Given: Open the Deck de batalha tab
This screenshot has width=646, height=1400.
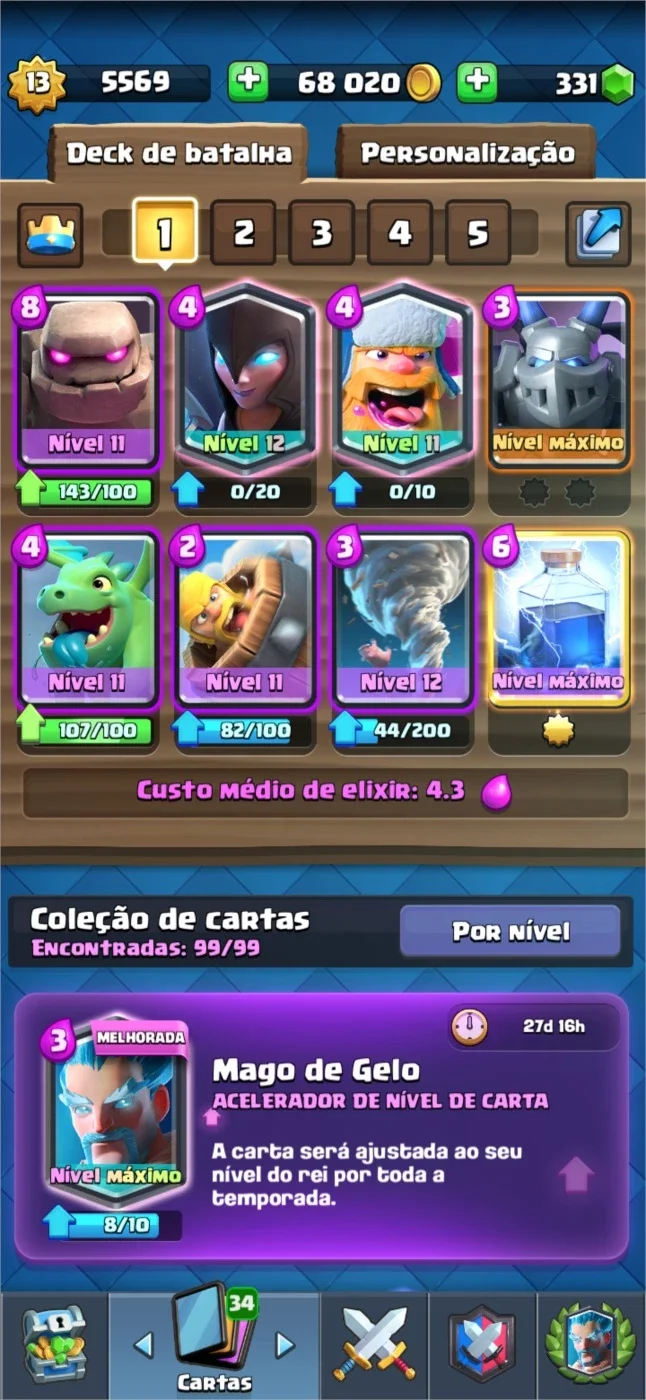Looking at the screenshot, I should coord(179,153).
